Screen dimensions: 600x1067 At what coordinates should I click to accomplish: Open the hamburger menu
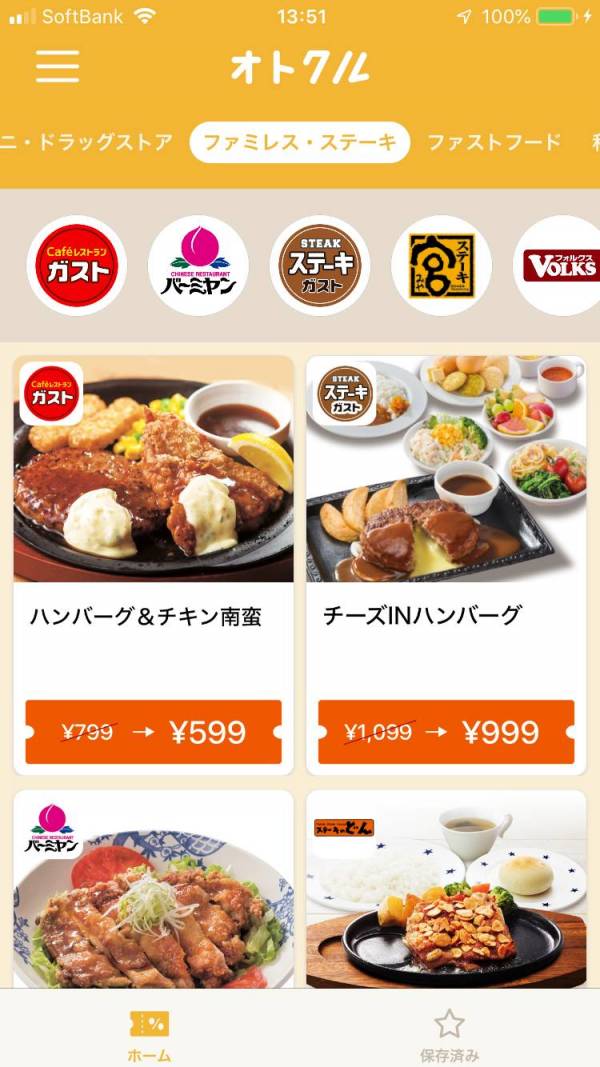pyautogui.click(x=58, y=66)
